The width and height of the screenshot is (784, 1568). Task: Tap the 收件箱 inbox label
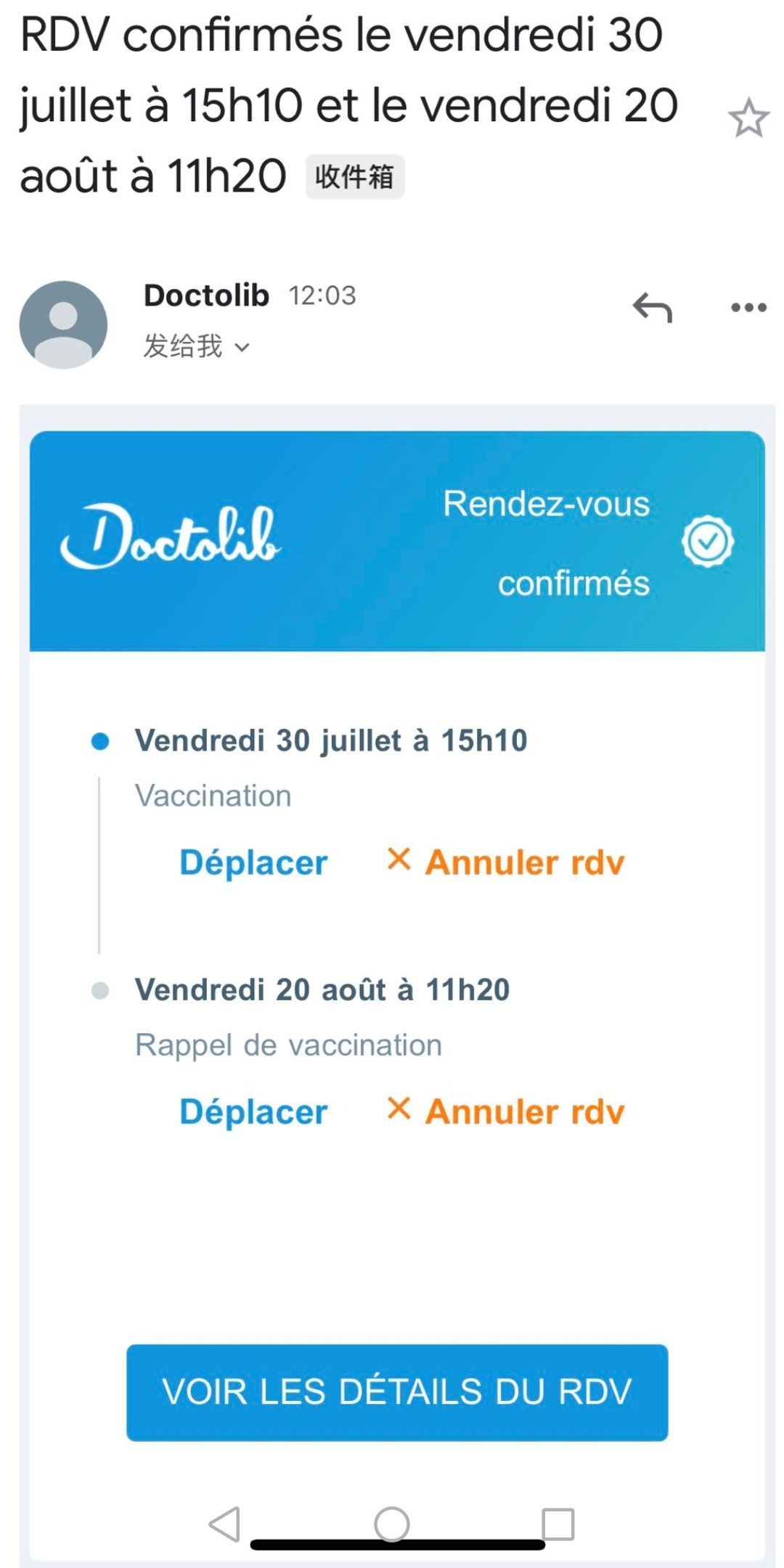coord(354,176)
